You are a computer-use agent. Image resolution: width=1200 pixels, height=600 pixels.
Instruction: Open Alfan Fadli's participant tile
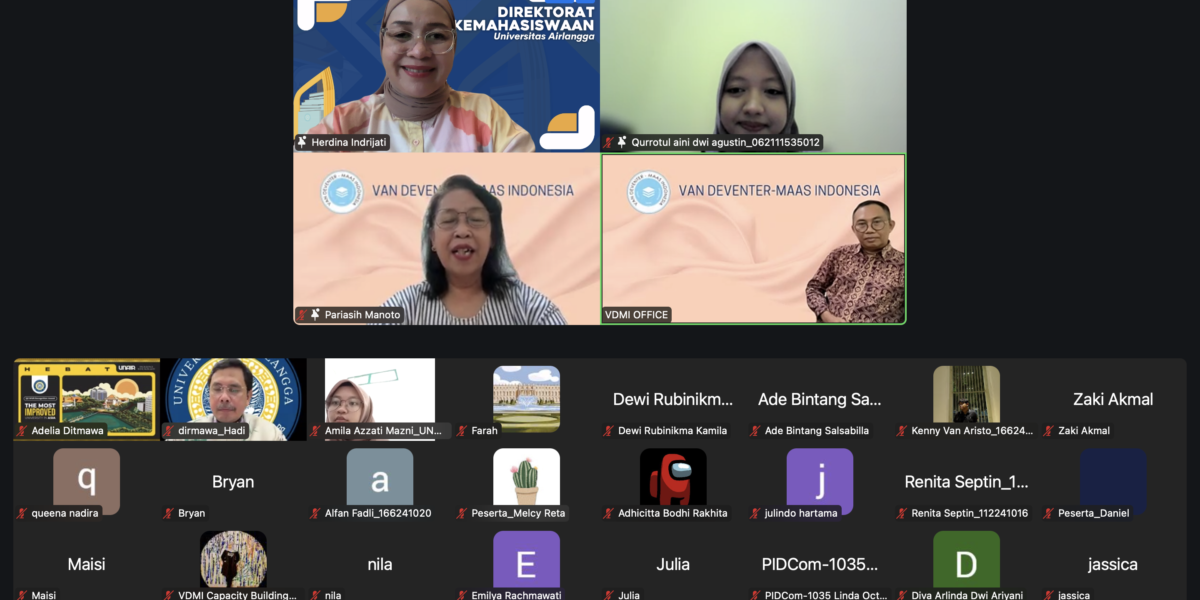click(x=380, y=482)
